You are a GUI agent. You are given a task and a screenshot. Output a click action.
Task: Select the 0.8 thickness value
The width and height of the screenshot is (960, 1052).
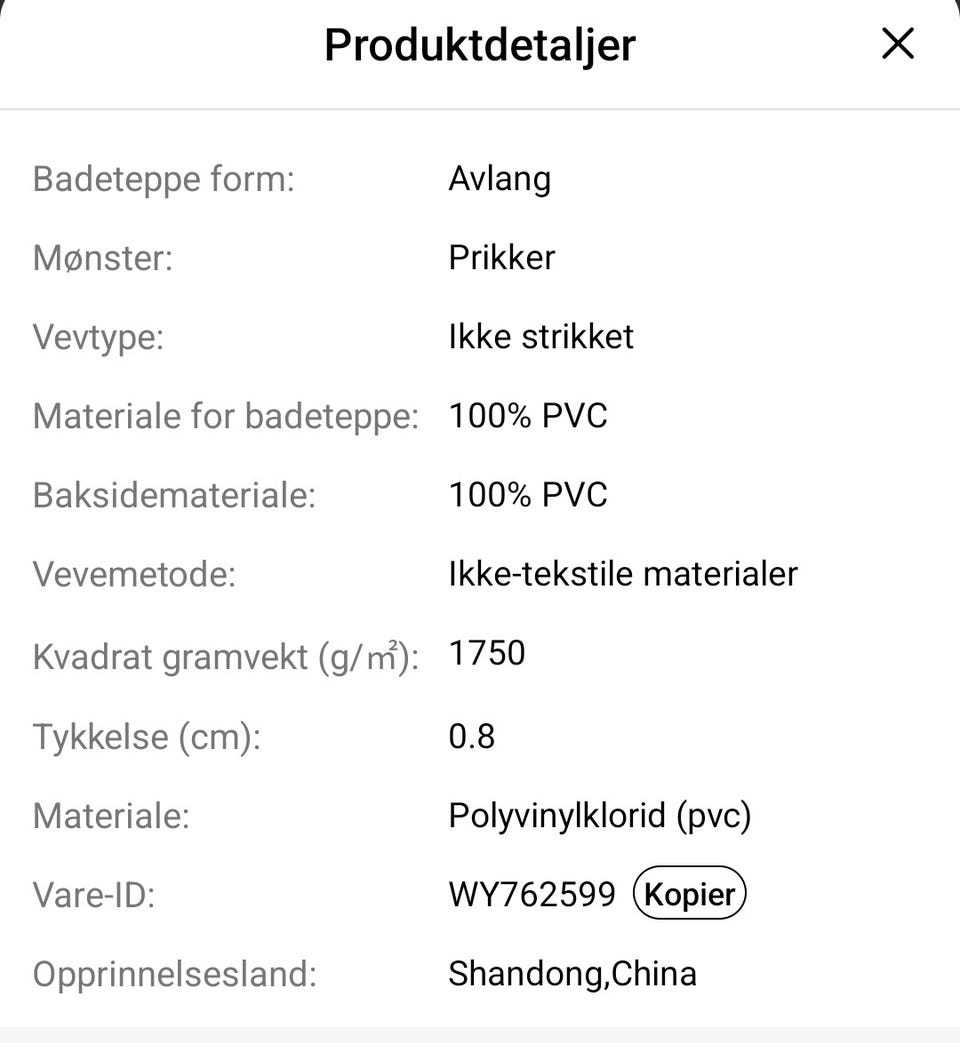(470, 736)
